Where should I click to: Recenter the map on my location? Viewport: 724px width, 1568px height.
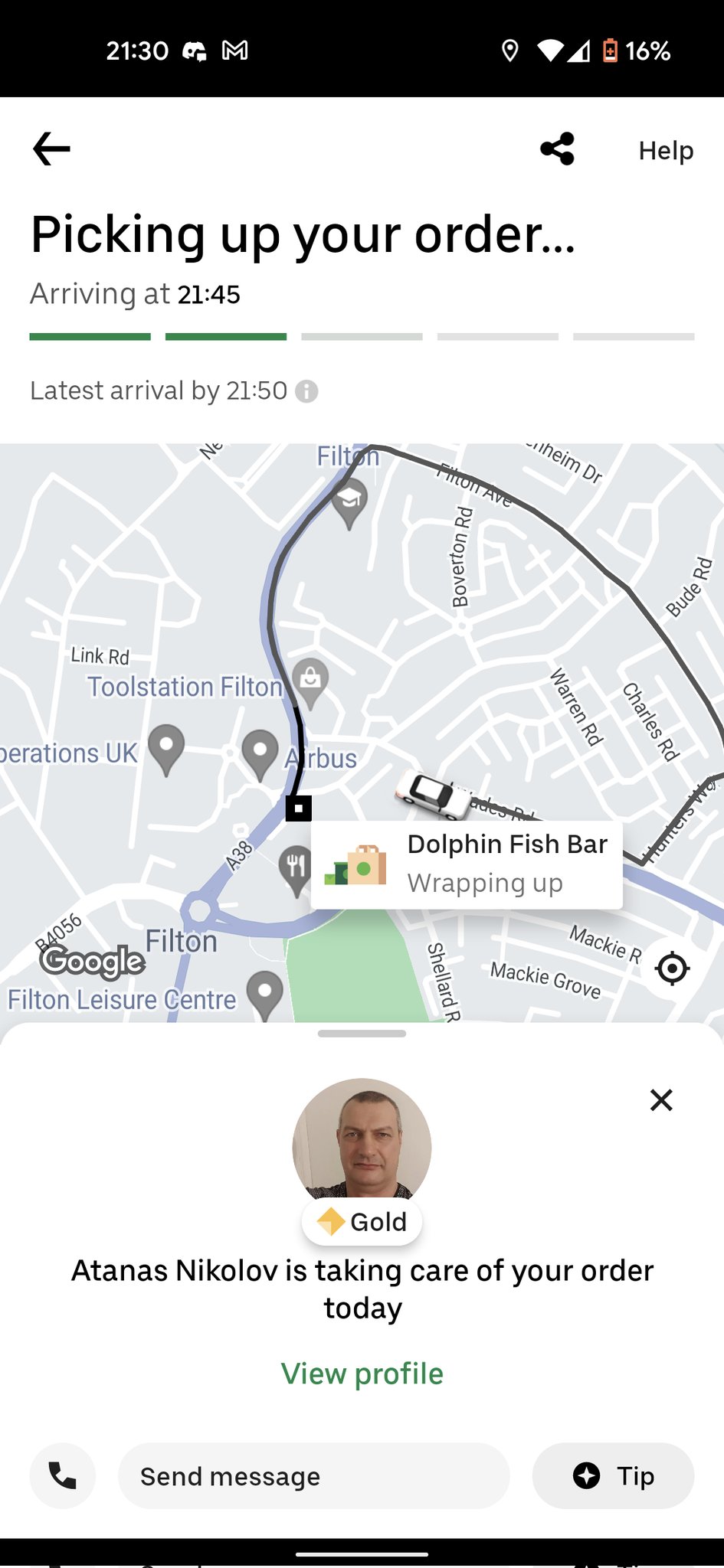tap(672, 969)
